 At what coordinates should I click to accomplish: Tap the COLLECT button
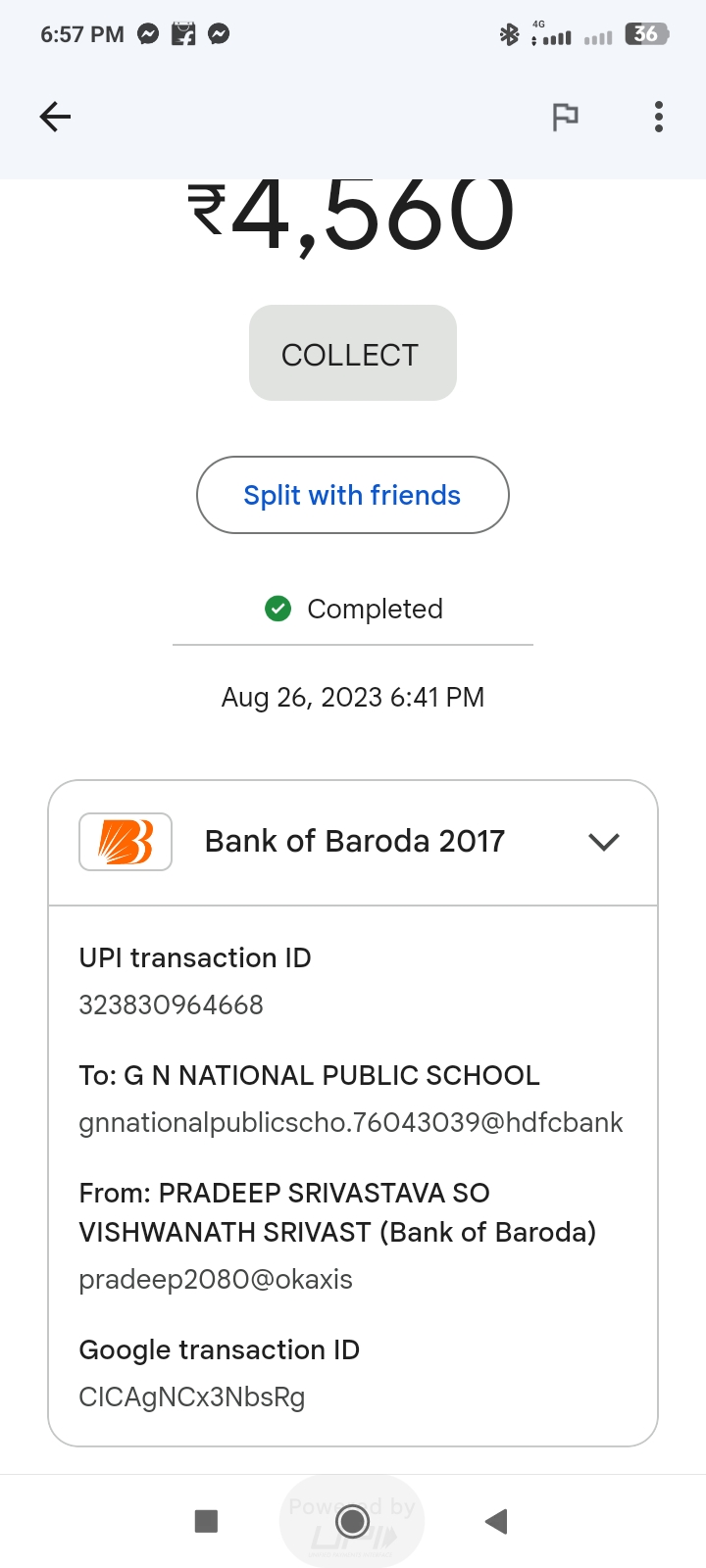353,353
